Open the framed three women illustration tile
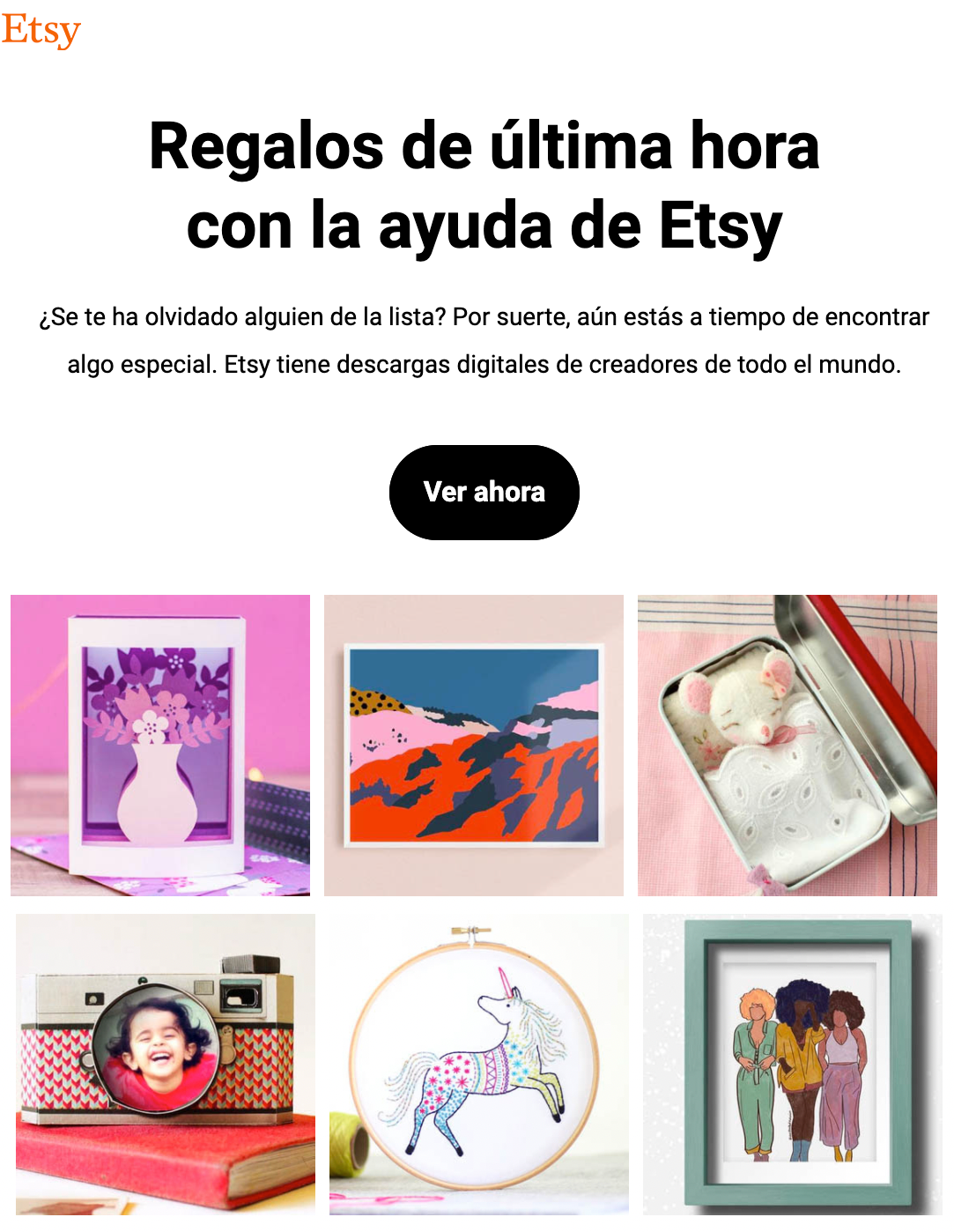954x1232 pixels. [792, 1064]
